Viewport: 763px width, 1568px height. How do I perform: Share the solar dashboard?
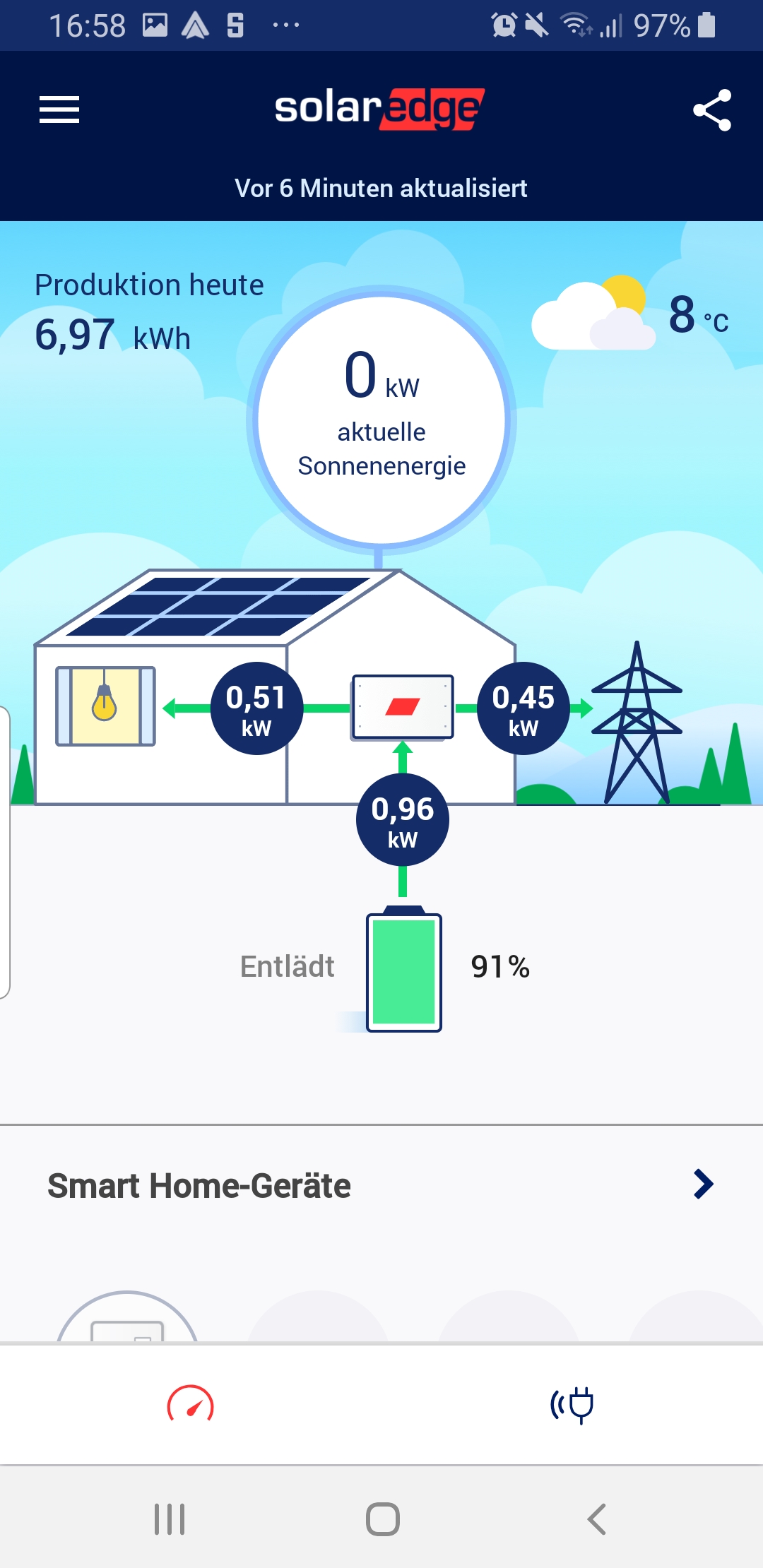coord(711,110)
